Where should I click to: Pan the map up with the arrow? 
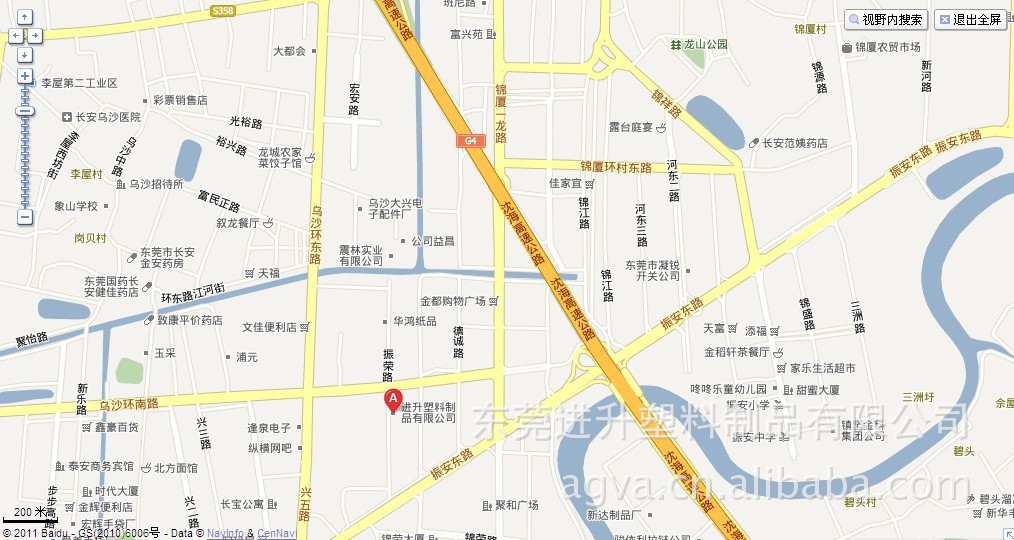[x=25, y=17]
